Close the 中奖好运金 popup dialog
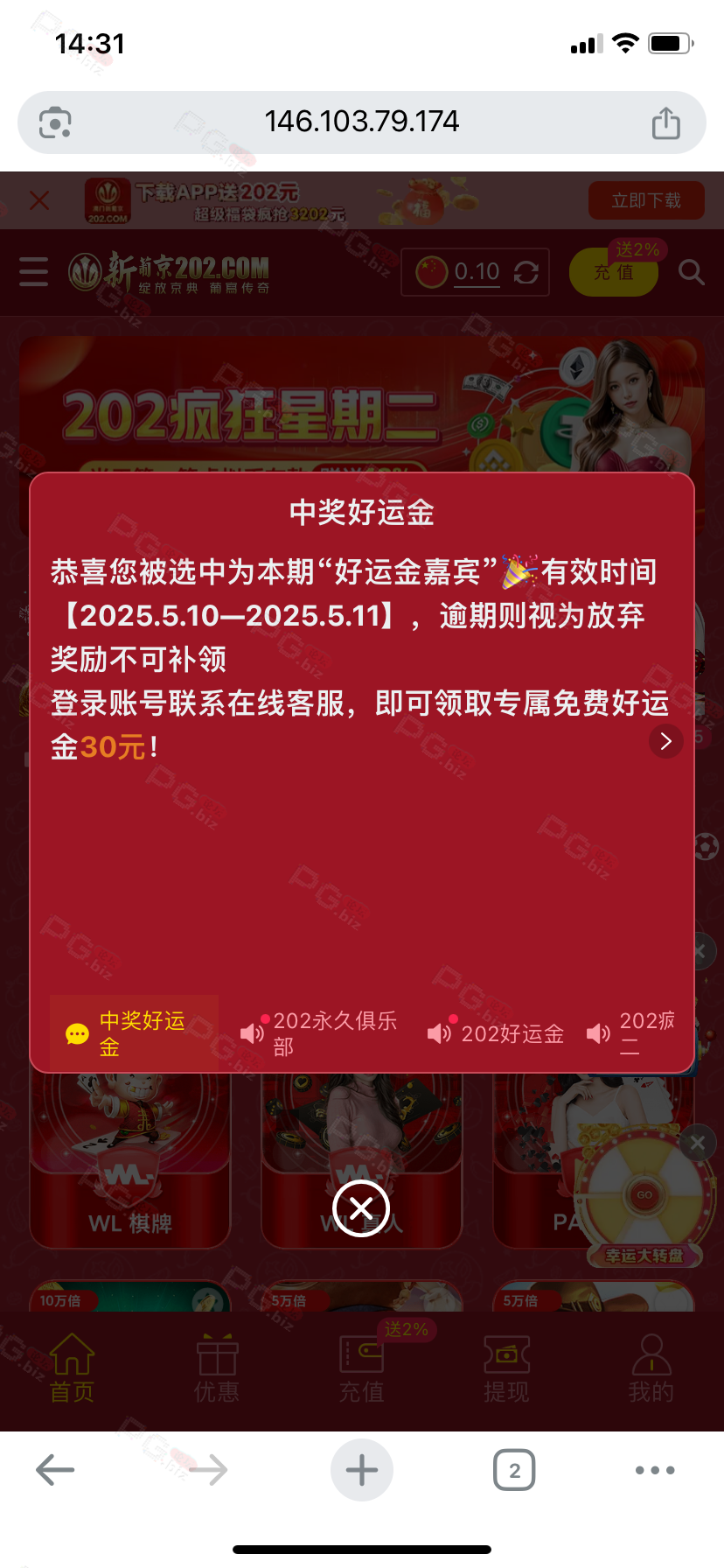 pos(361,1208)
